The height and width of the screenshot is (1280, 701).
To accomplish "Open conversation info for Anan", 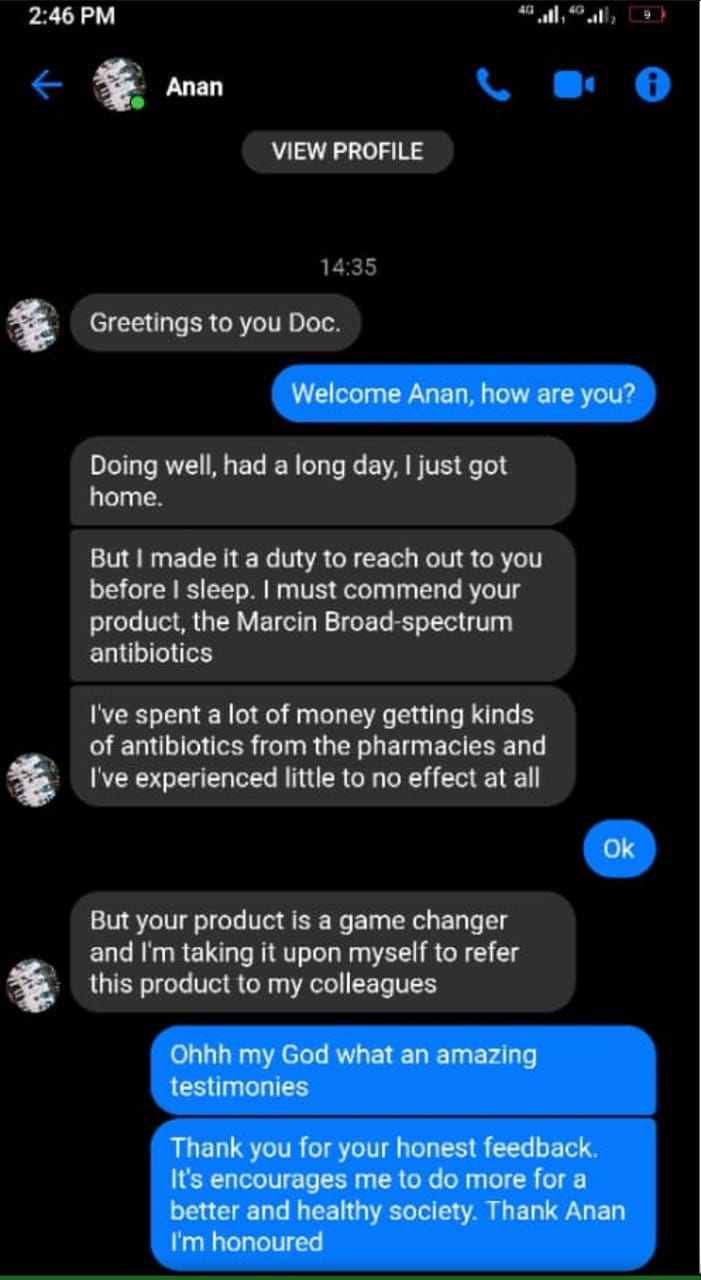I will tap(652, 86).
